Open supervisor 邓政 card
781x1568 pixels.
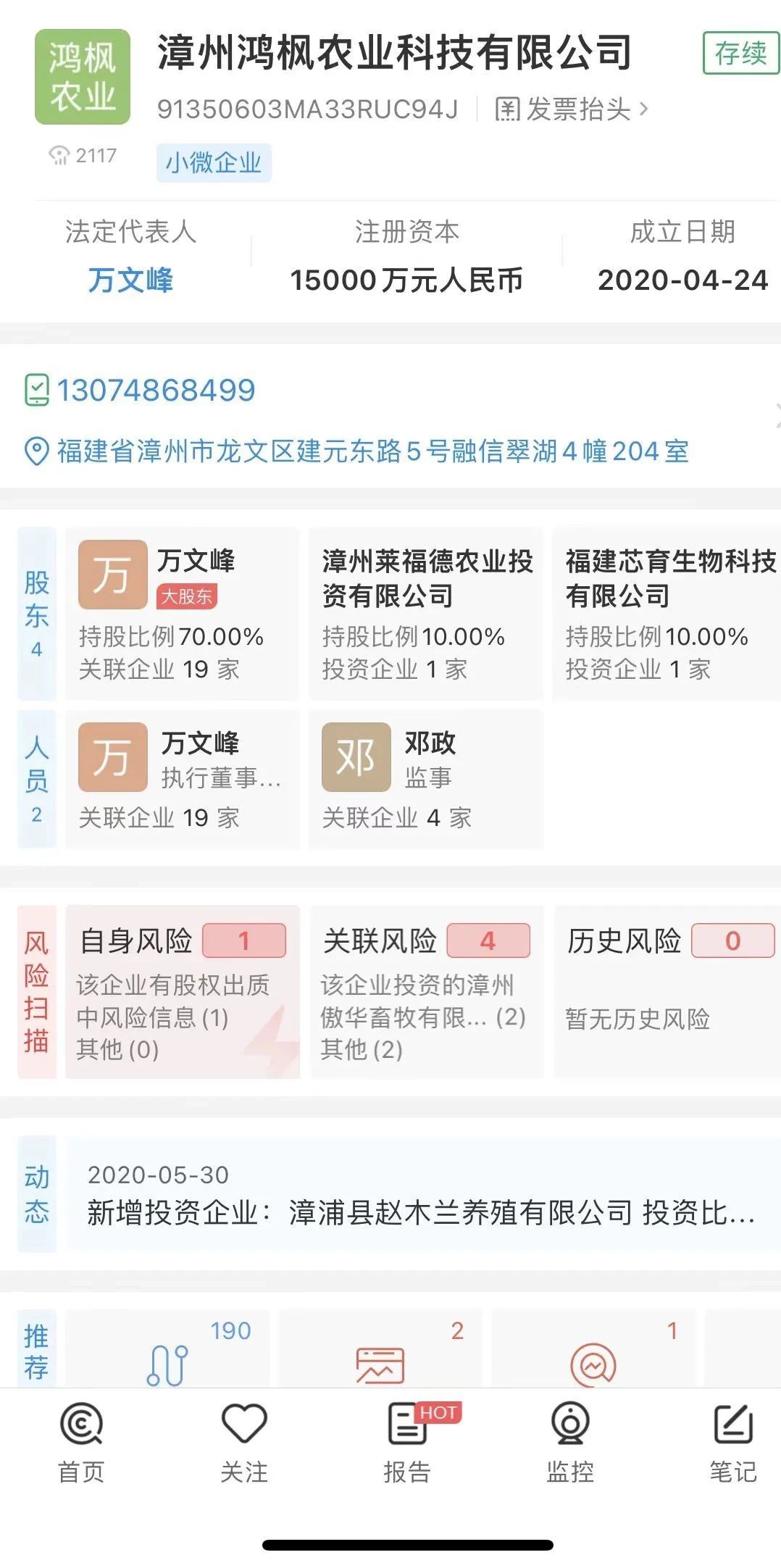click(x=426, y=779)
